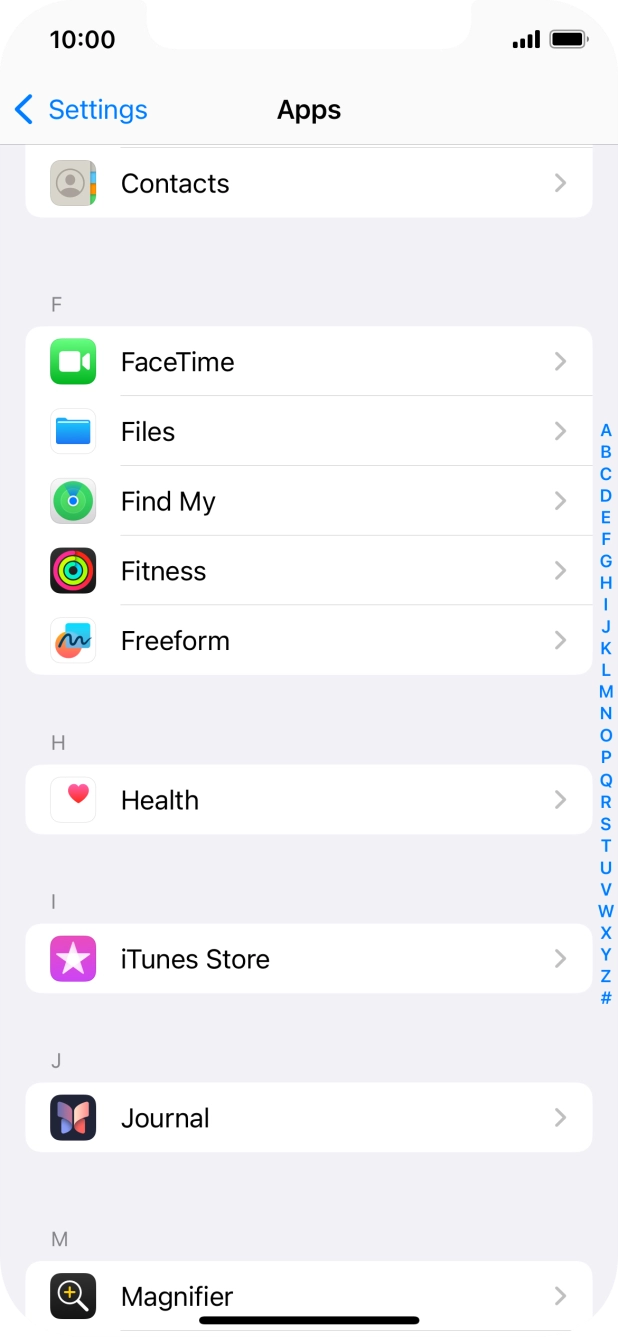
Task: Open iTunes Store settings
Action: pyautogui.click(x=309, y=959)
